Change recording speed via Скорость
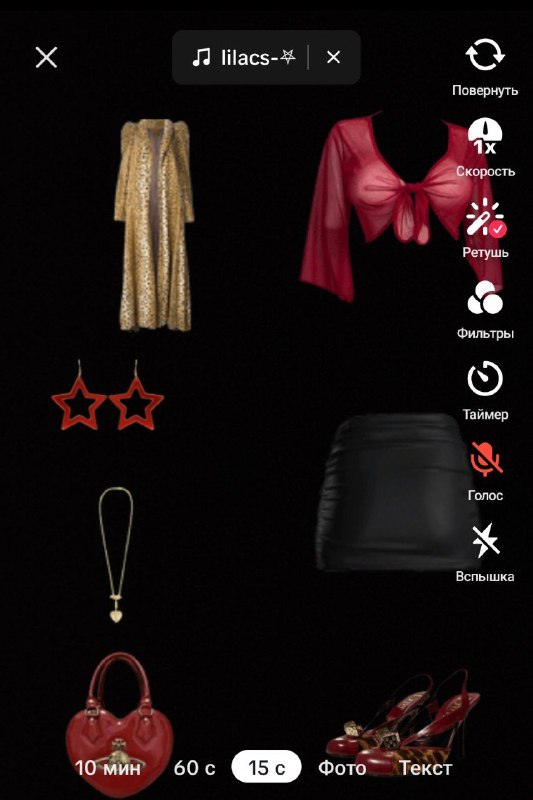 click(x=485, y=148)
